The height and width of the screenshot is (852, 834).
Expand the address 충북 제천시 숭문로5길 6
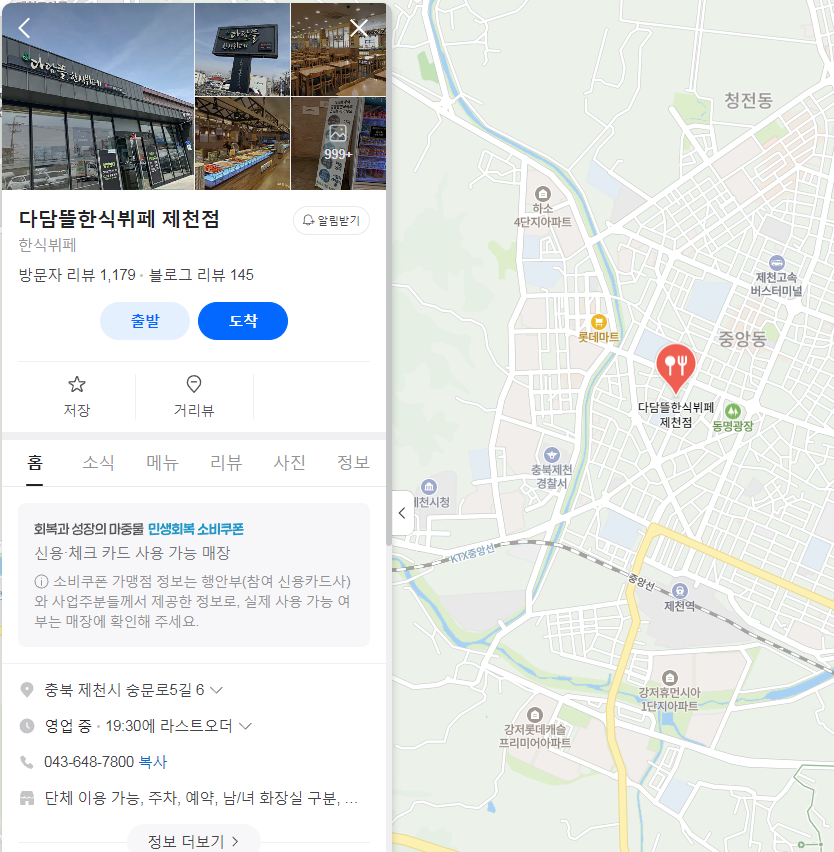point(216,690)
